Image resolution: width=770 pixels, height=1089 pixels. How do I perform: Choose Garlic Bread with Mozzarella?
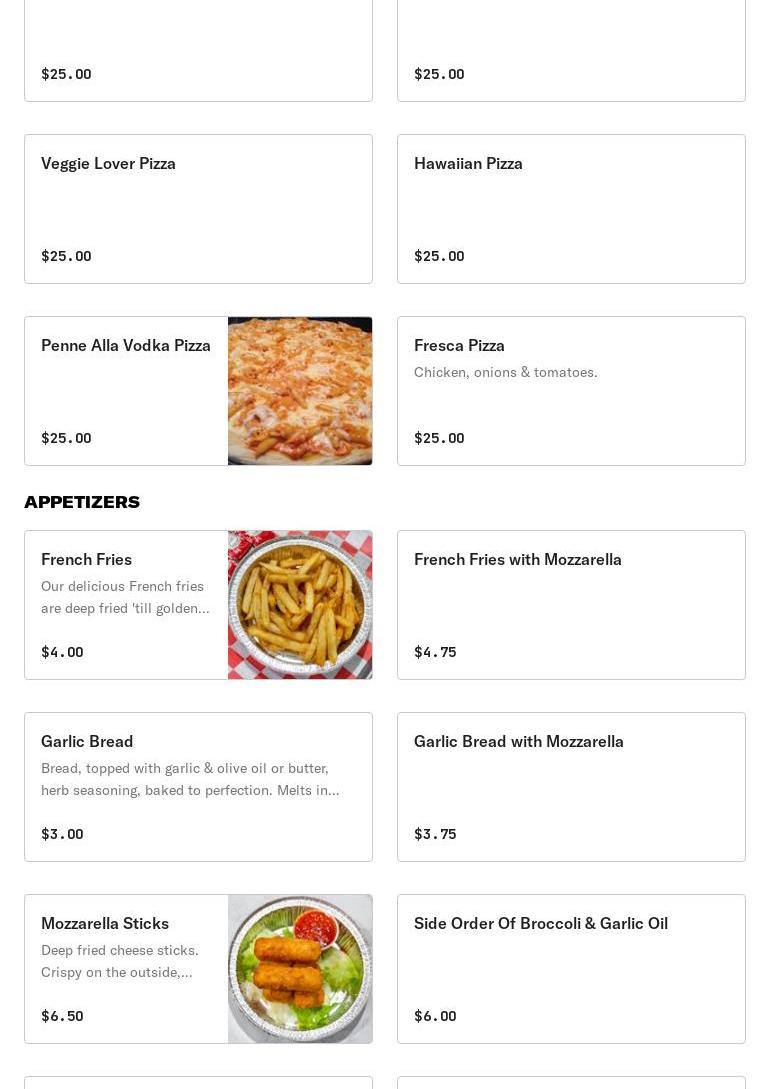pyautogui.click(x=571, y=786)
